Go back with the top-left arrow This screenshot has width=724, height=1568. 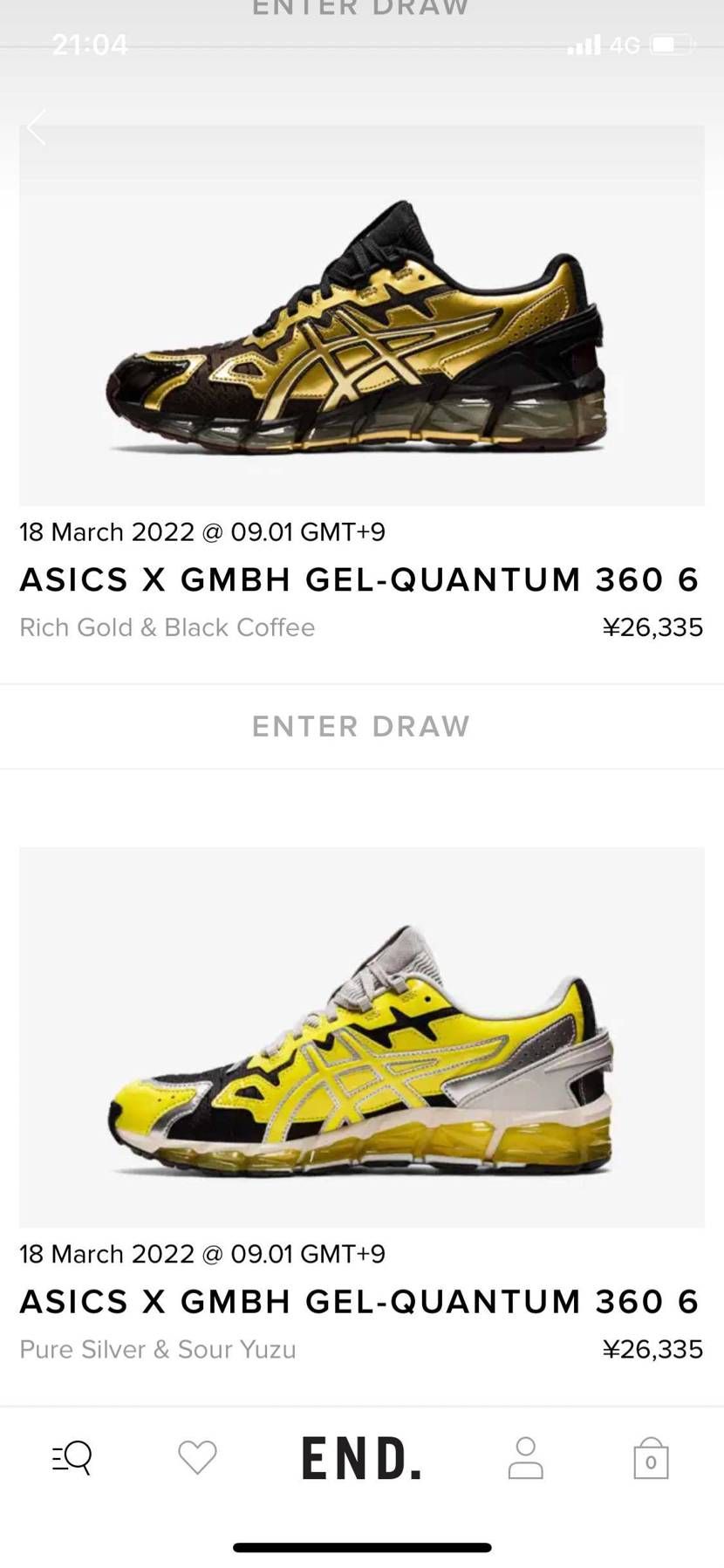tap(36, 128)
